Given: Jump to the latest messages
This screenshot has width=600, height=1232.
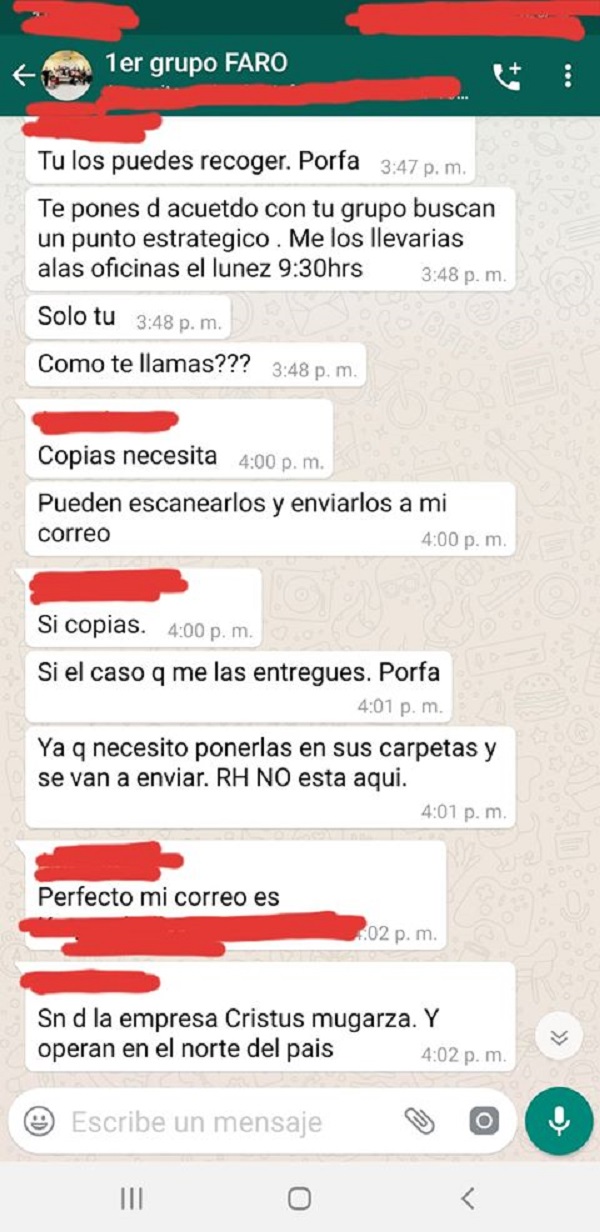Looking at the screenshot, I should (x=559, y=1038).
